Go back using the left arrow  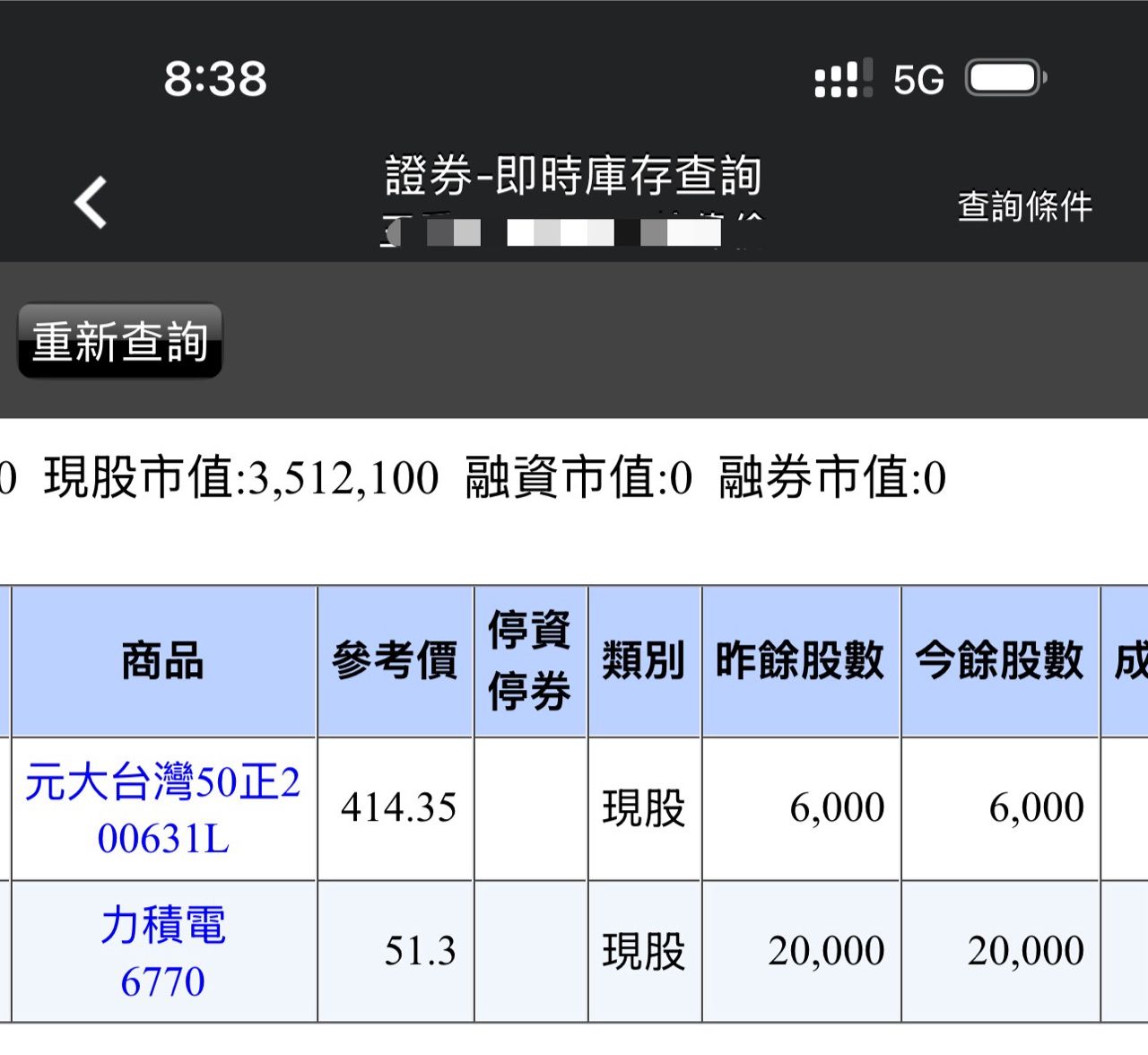click(x=91, y=203)
